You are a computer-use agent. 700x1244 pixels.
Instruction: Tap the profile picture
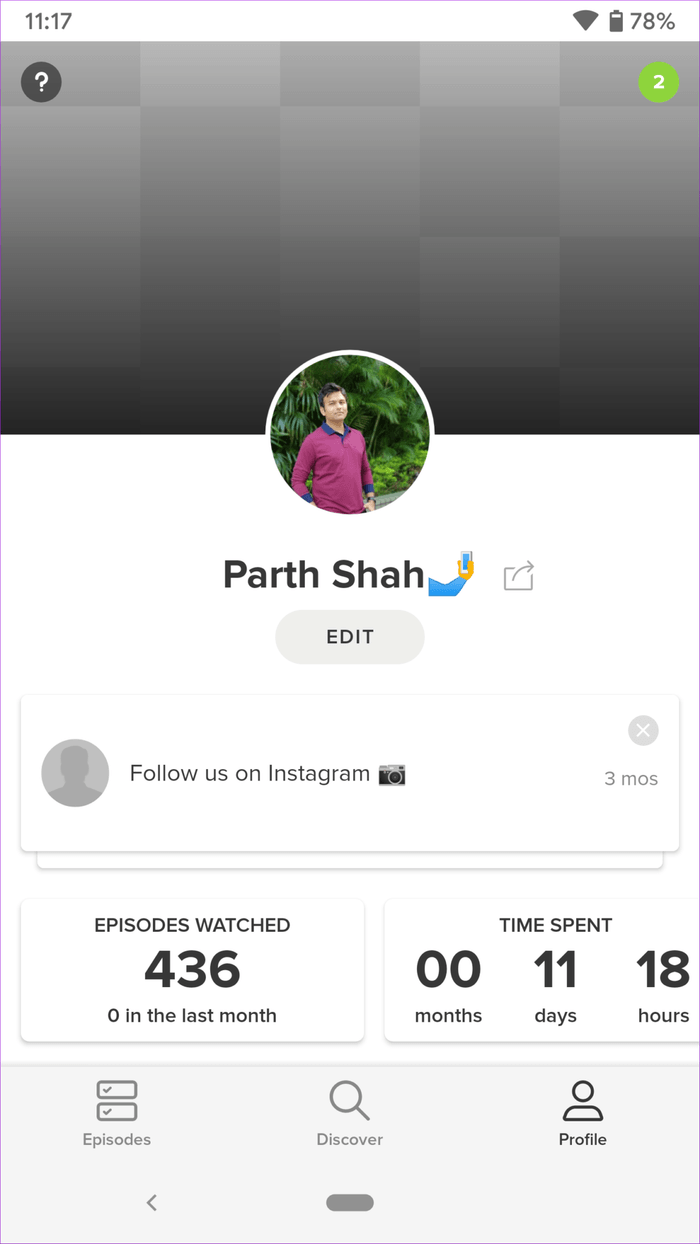350,434
